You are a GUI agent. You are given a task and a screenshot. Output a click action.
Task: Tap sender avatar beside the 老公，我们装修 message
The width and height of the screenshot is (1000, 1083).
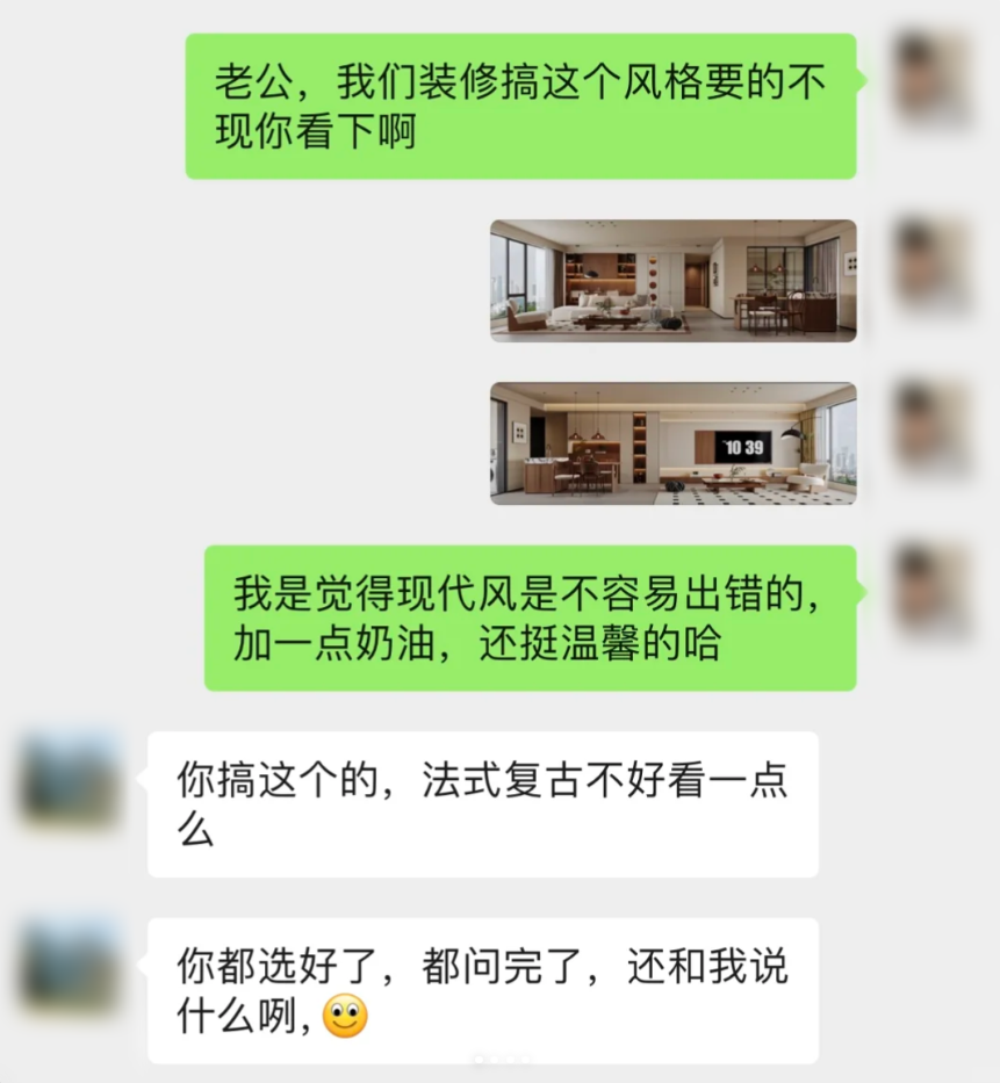932,79
